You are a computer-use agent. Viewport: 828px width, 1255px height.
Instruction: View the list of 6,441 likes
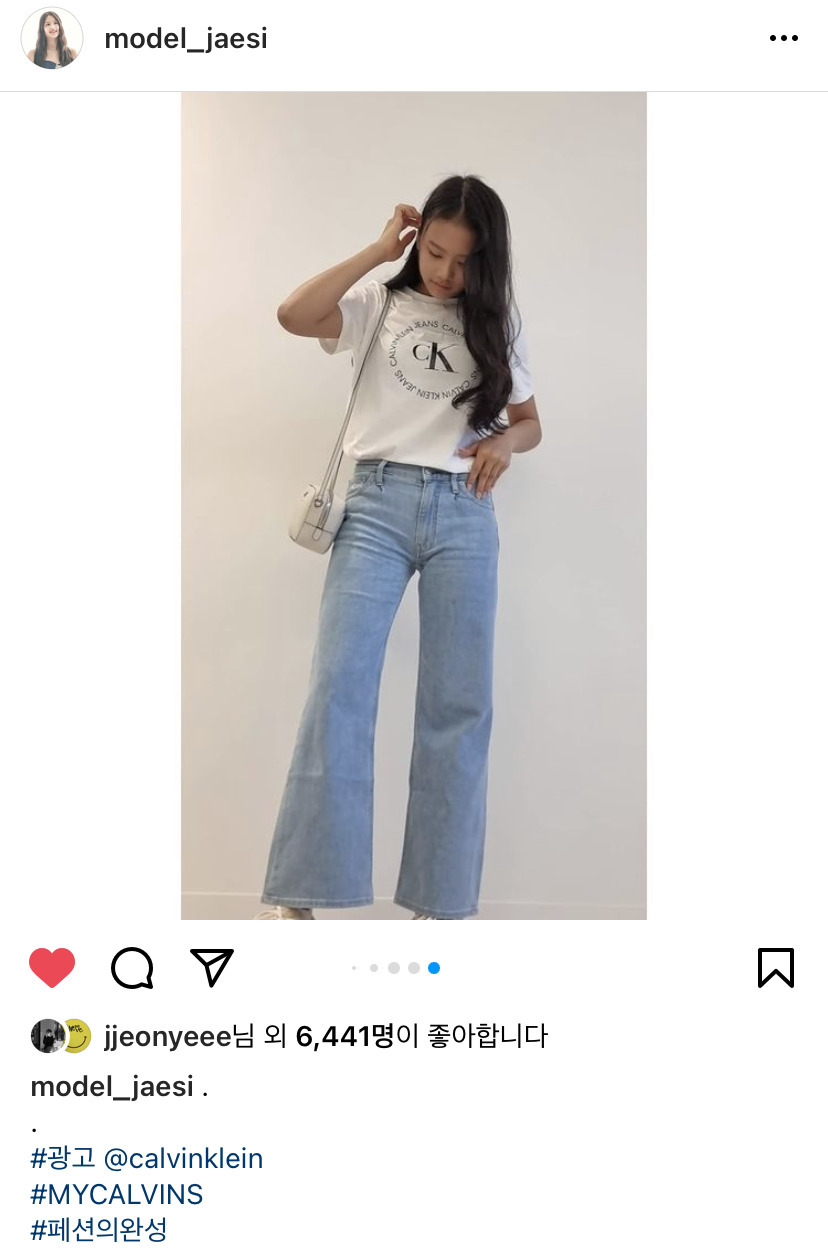pyautogui.click(x=345, y=1036)
